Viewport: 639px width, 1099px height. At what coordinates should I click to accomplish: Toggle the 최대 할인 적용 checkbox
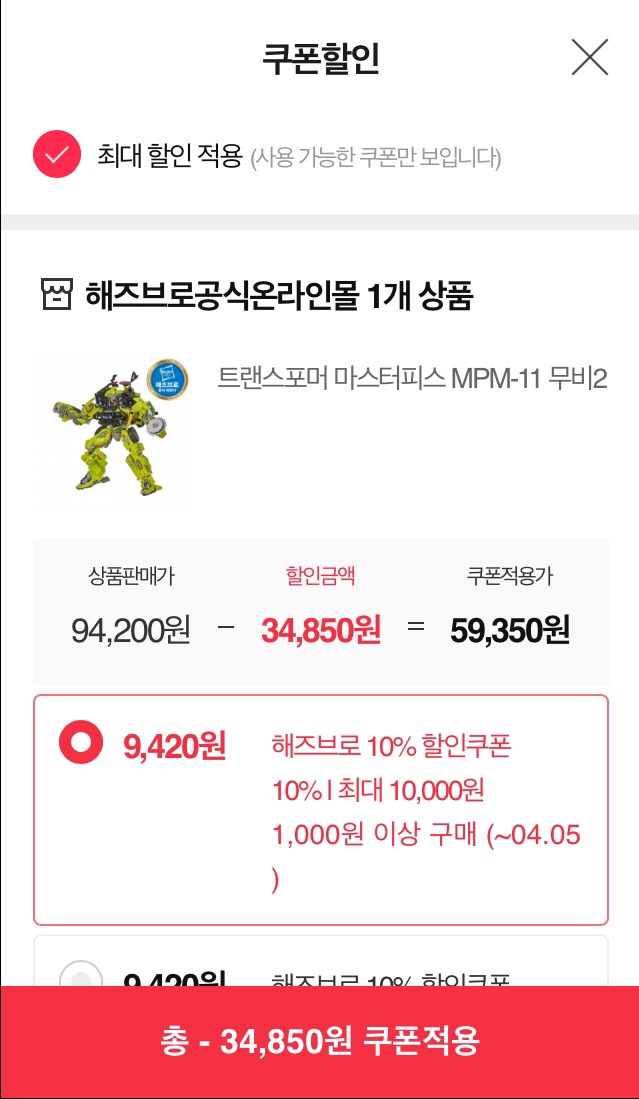coord(56,155)
